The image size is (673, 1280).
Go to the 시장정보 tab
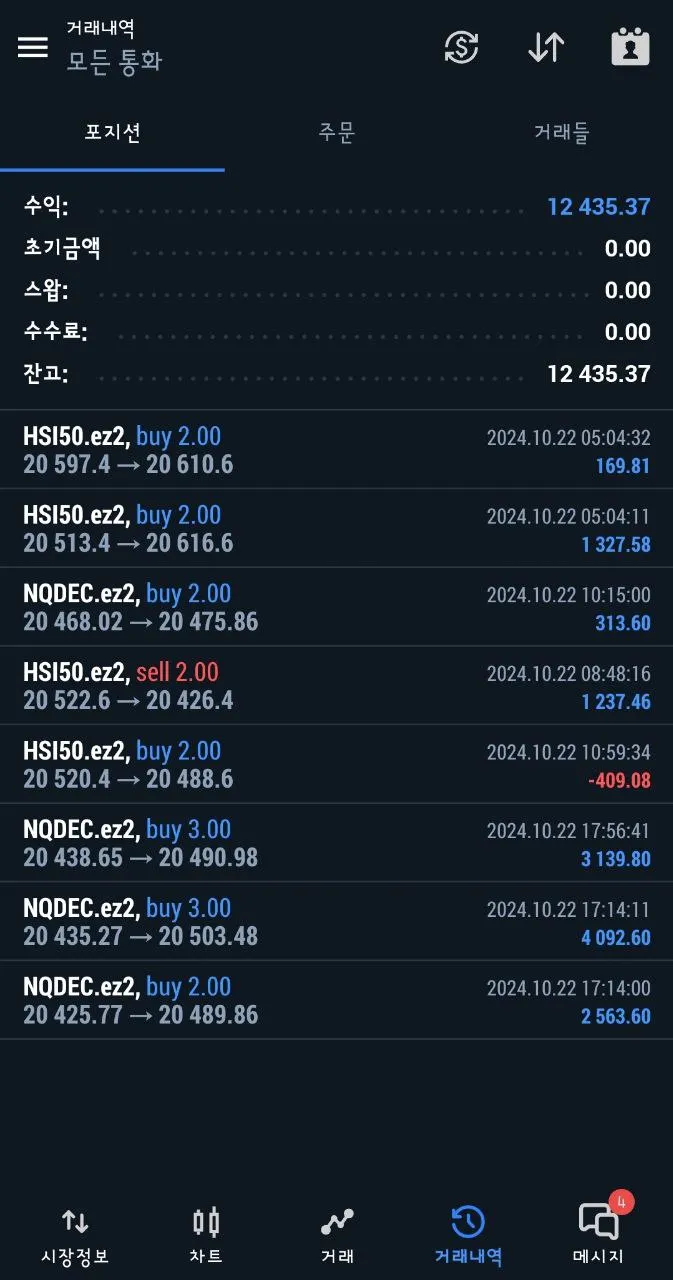75,1235
